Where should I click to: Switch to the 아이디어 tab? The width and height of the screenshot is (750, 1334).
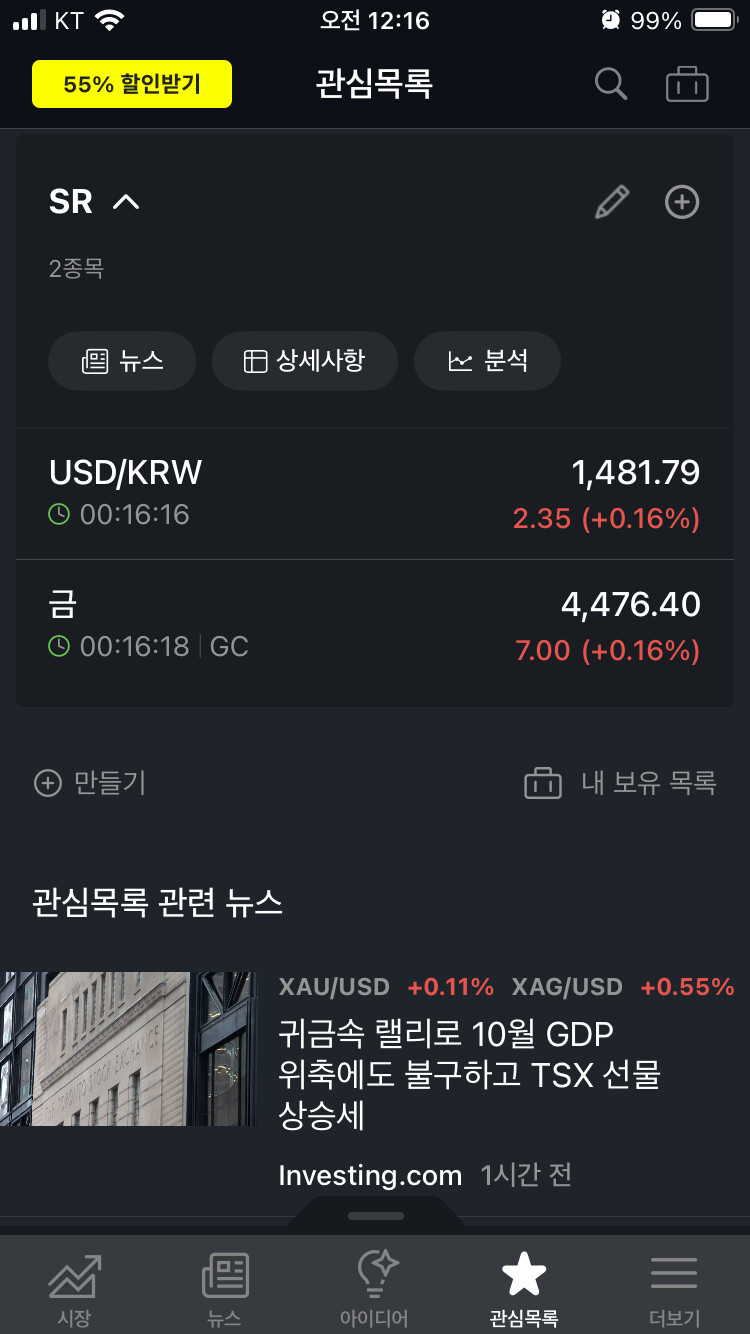click(374, 1289)
